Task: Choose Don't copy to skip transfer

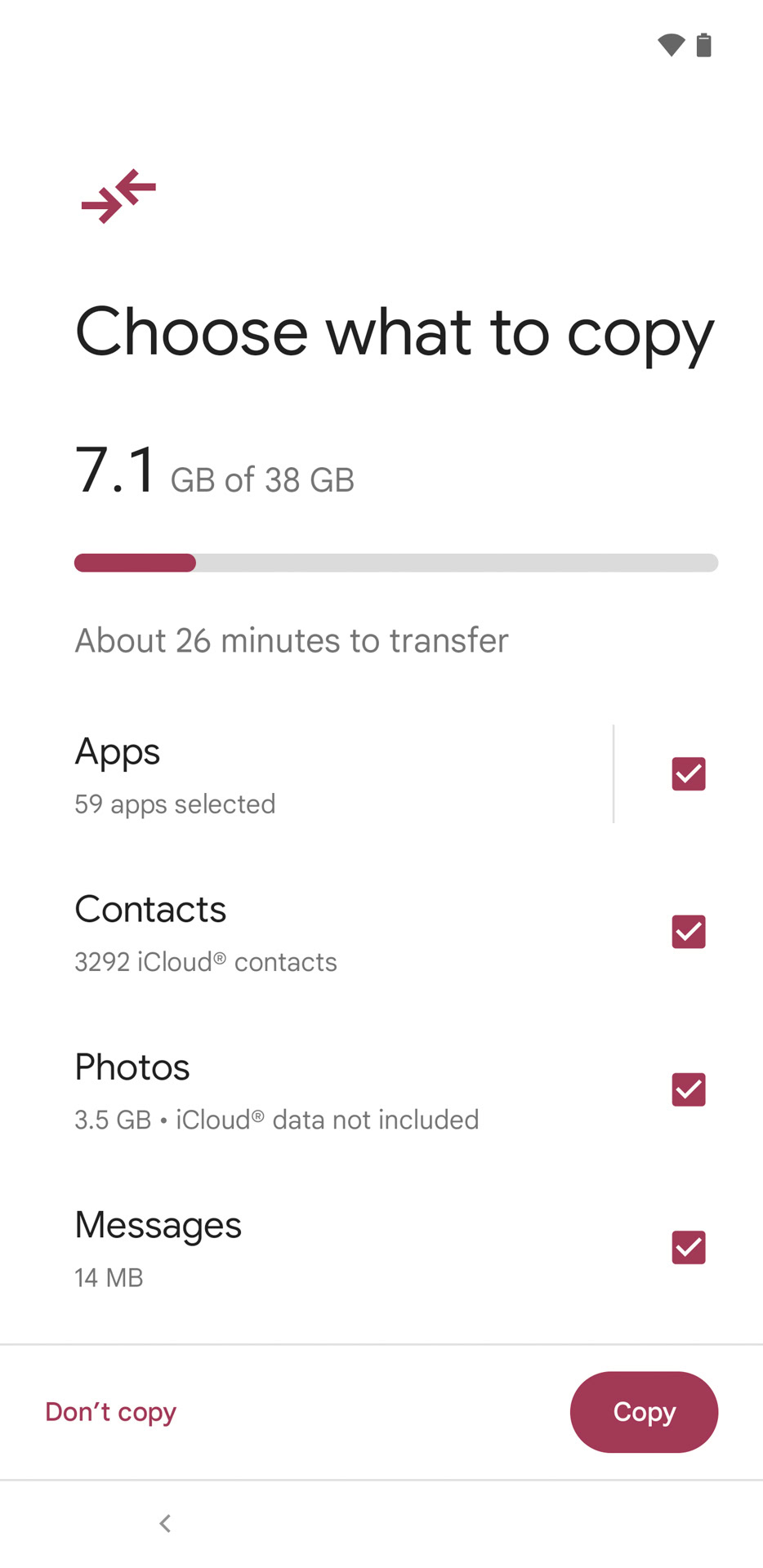Action: pos(111,1412)
